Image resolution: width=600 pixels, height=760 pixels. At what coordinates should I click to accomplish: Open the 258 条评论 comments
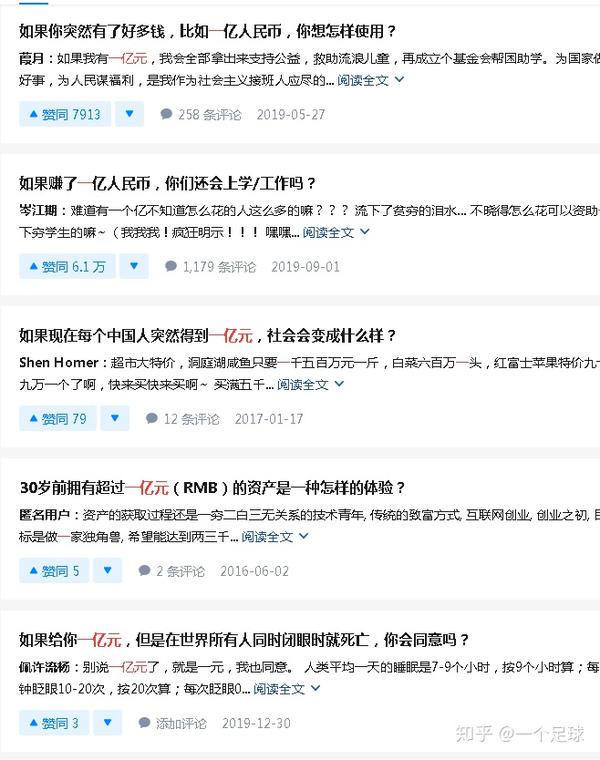(200, 115)
